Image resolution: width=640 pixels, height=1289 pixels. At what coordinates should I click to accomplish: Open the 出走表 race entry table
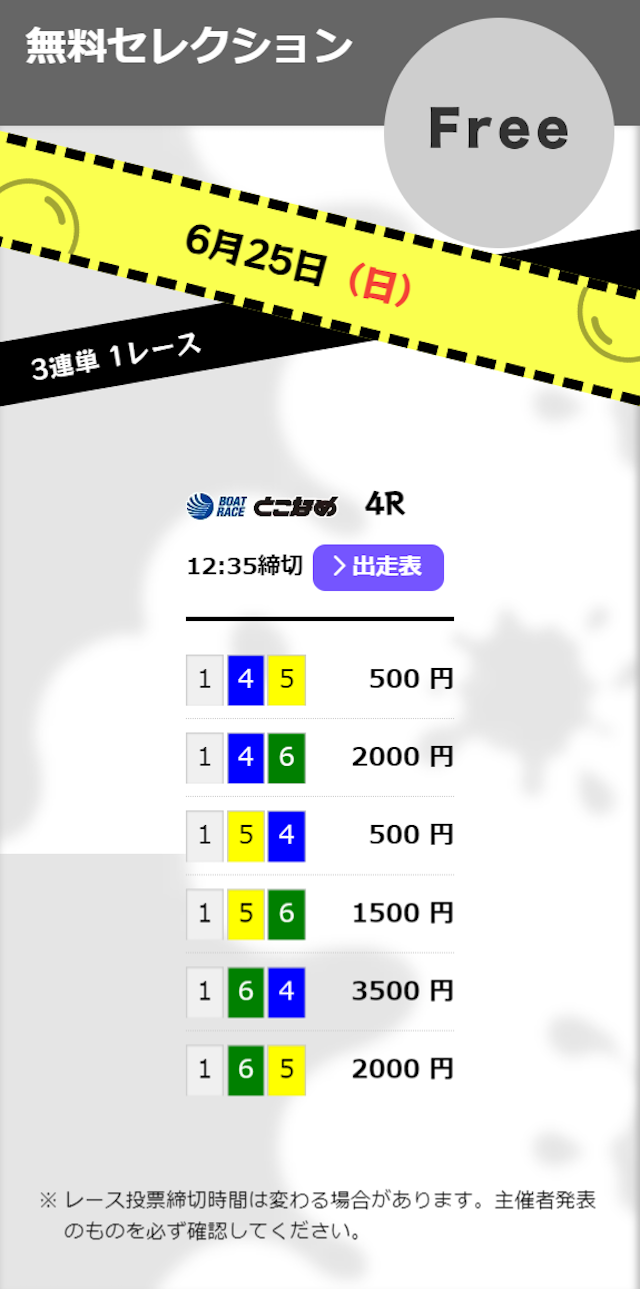(378, 567)
